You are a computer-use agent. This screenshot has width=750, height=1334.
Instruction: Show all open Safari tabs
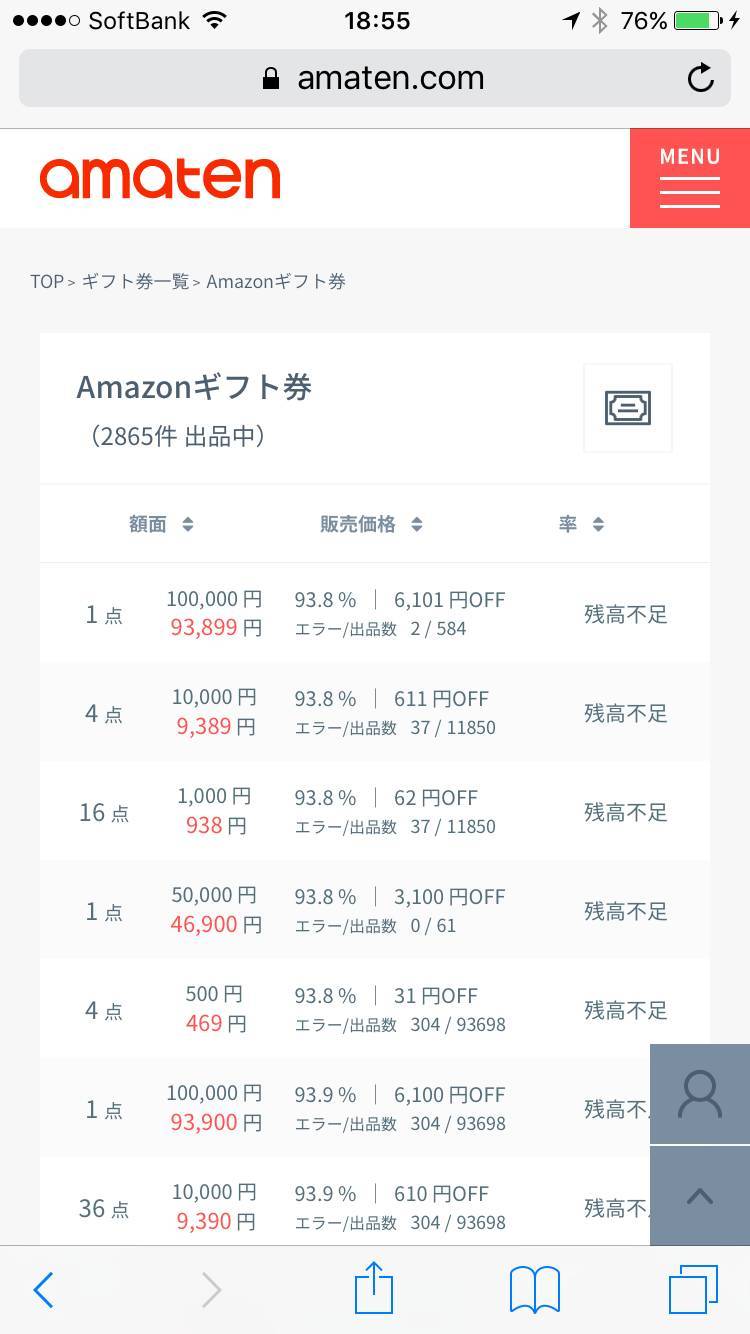pyautogui.click(x=693, y=1290)
